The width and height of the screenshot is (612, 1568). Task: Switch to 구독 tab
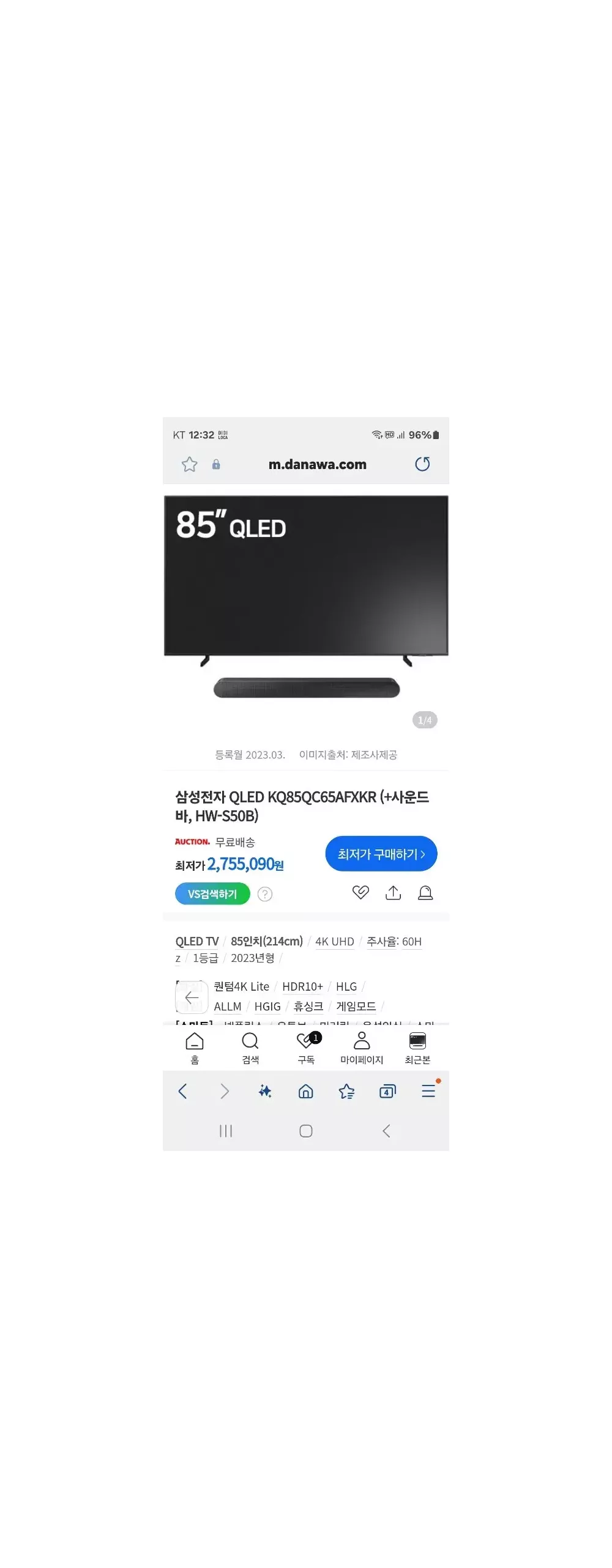306,1046
